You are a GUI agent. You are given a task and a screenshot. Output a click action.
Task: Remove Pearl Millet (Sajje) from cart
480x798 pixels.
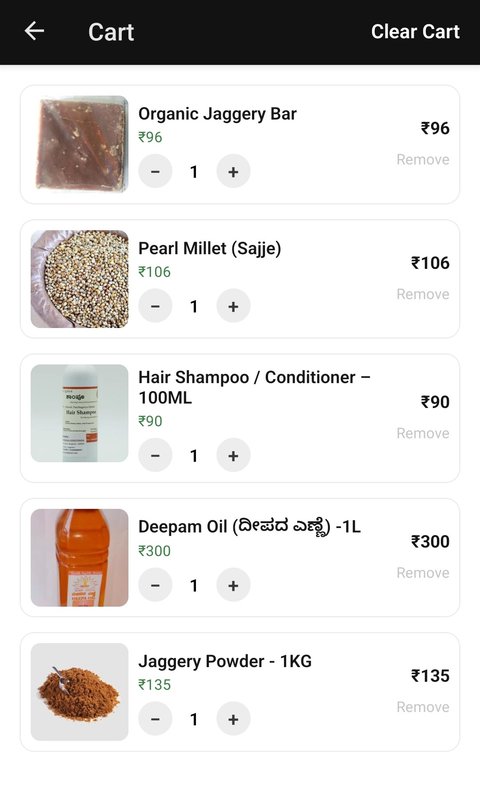tap(423, 294)
